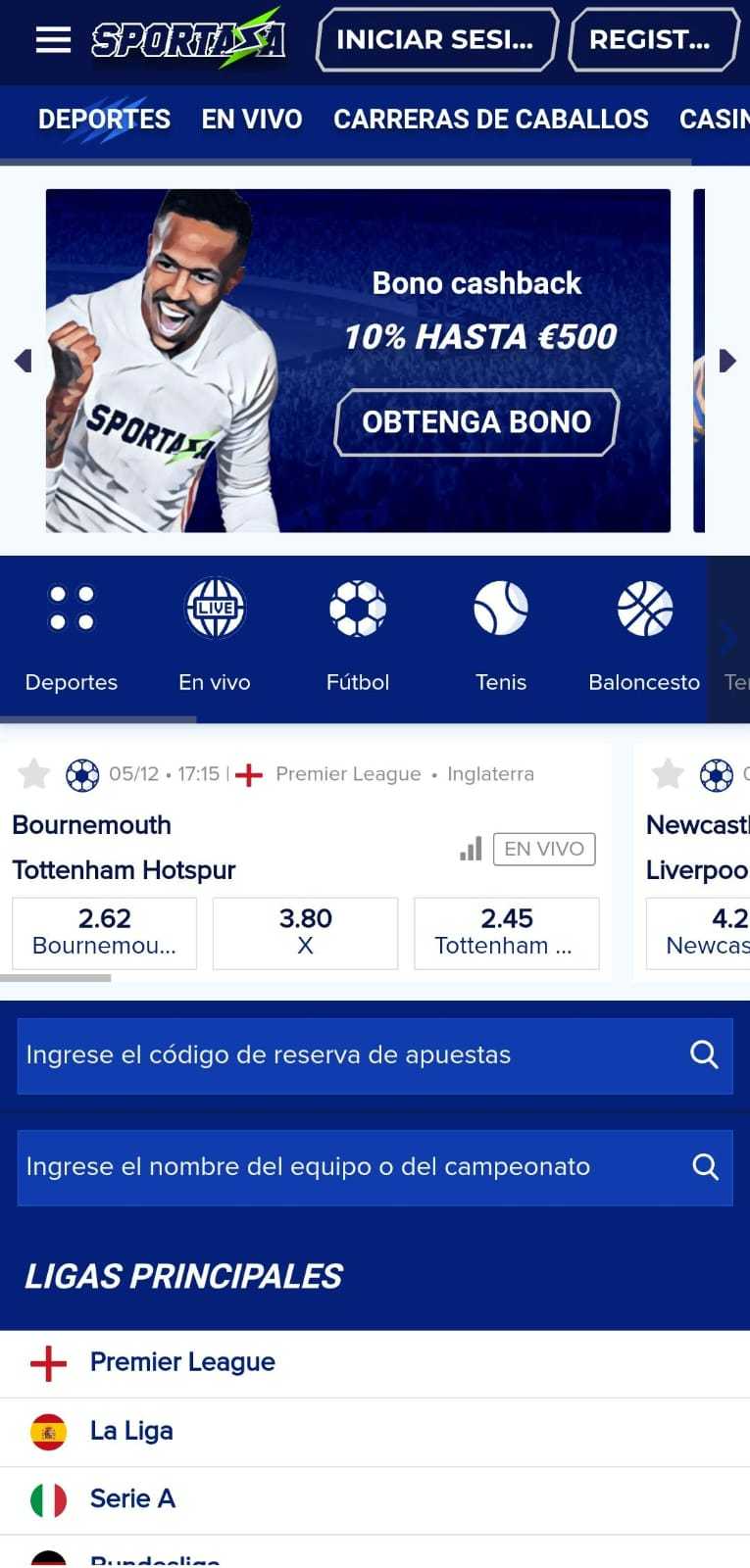
Task: Tap the team or championship search field
Action: (x=375, y=1167)
